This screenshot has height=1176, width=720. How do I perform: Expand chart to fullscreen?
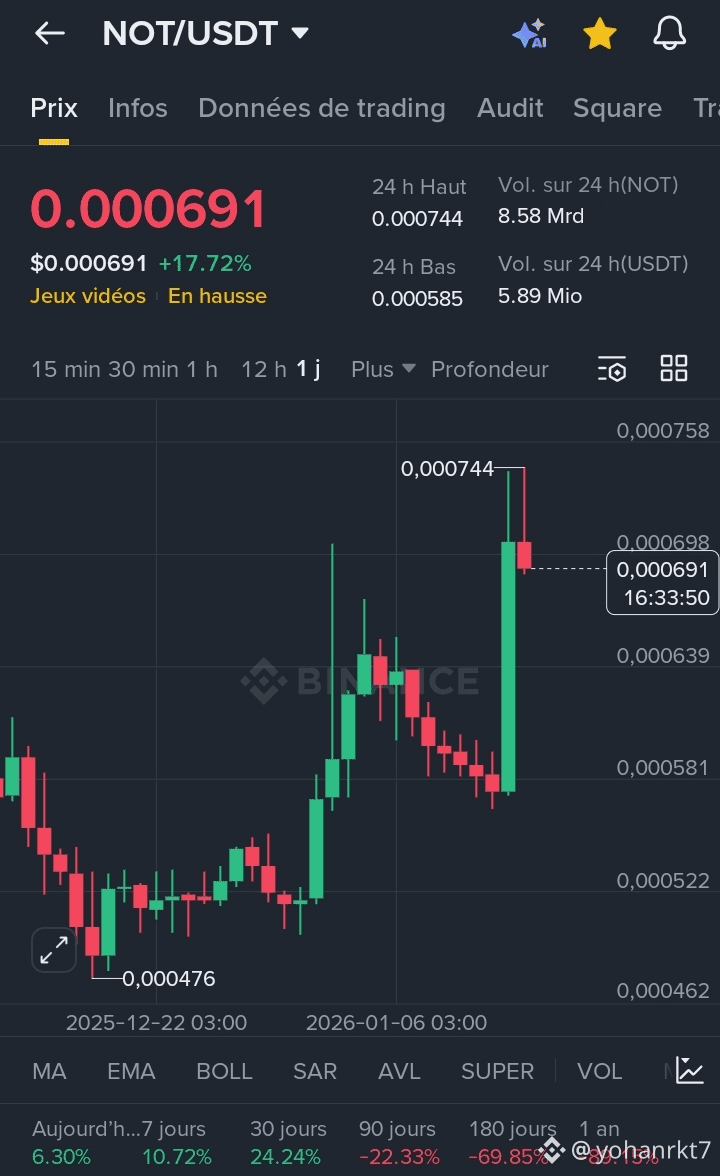(54, 949)
